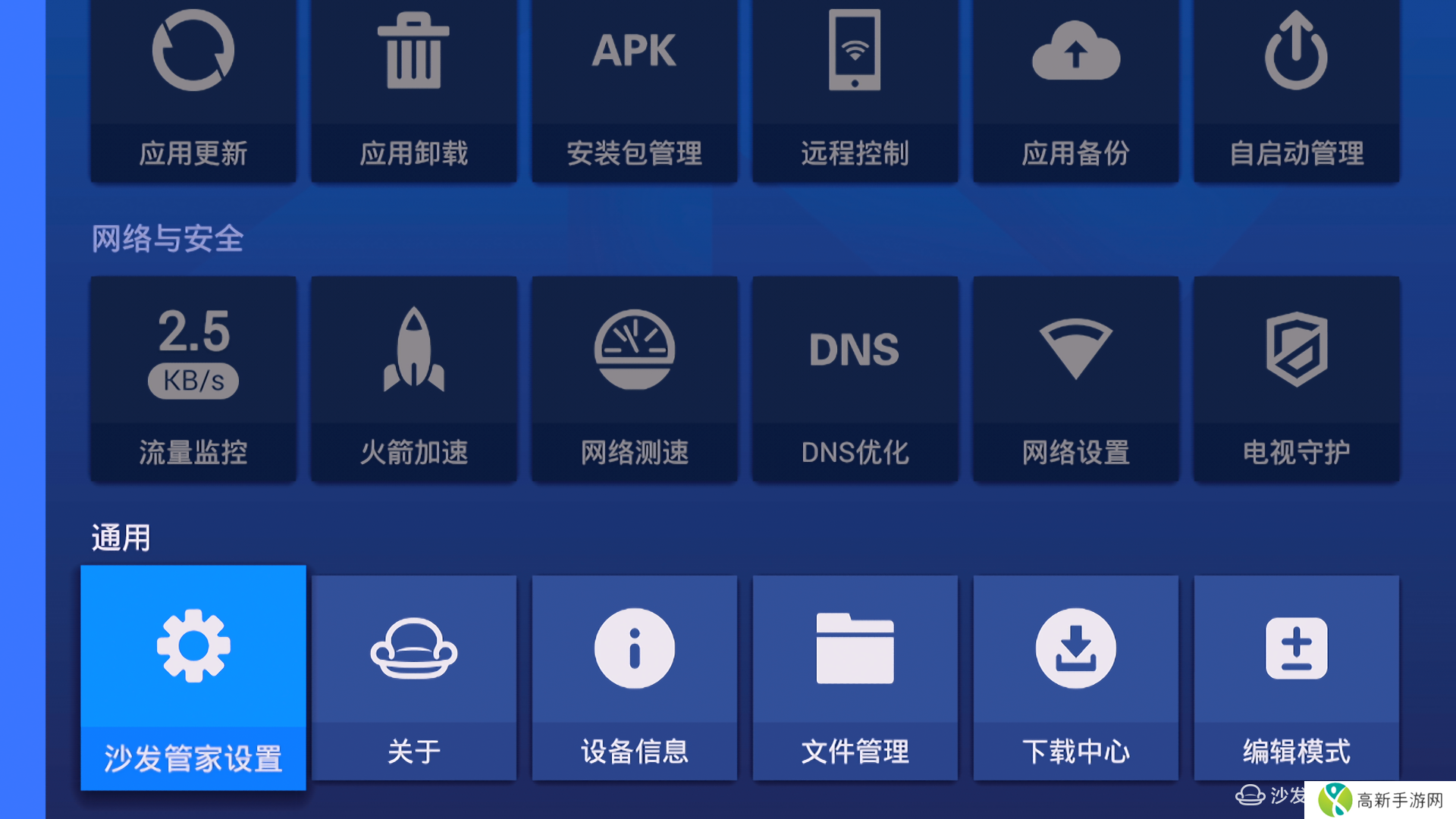Viewport: 1456px width, 819px height.
Task: Start 火箭加速 rocket boost
Action: tap(414, 379)
